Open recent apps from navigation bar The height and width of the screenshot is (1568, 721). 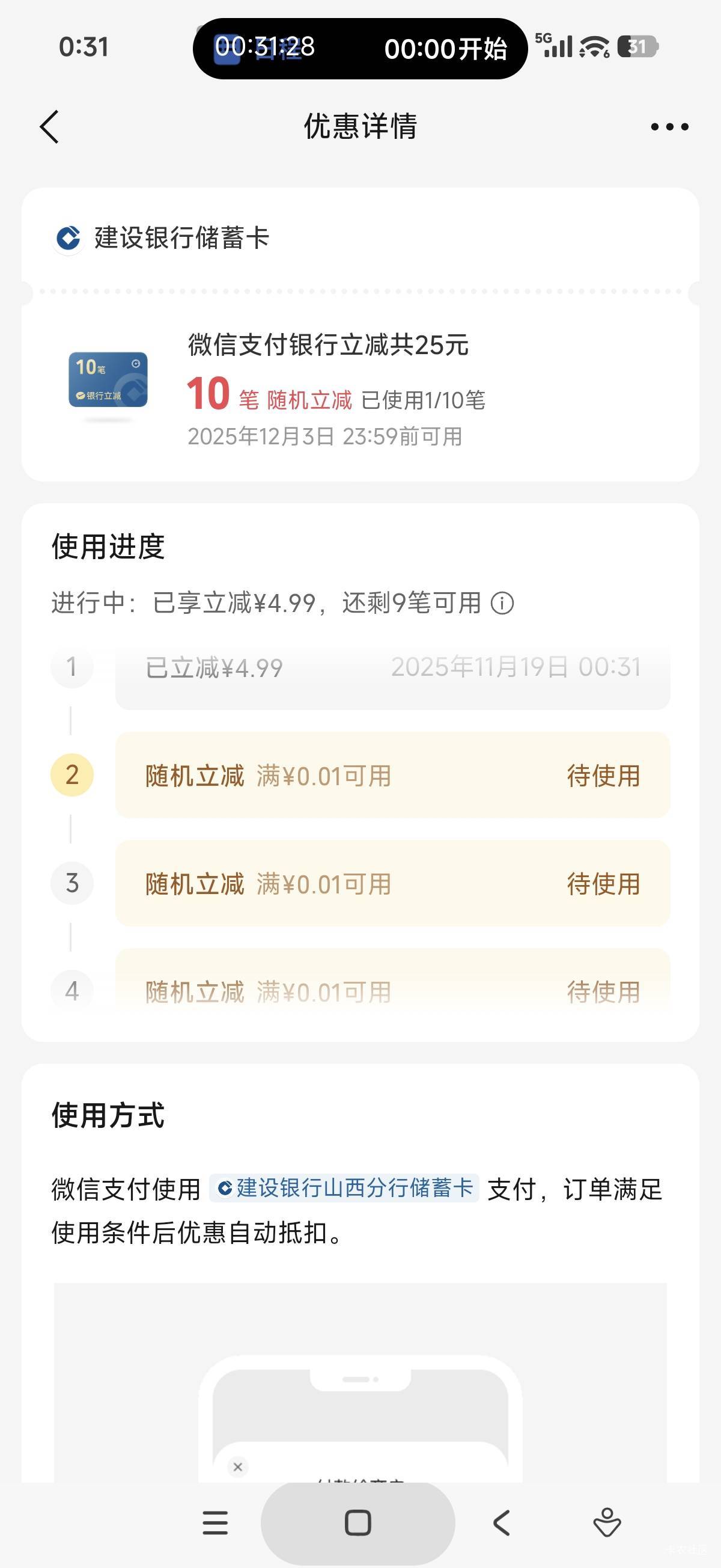[x=214, y=1523]
